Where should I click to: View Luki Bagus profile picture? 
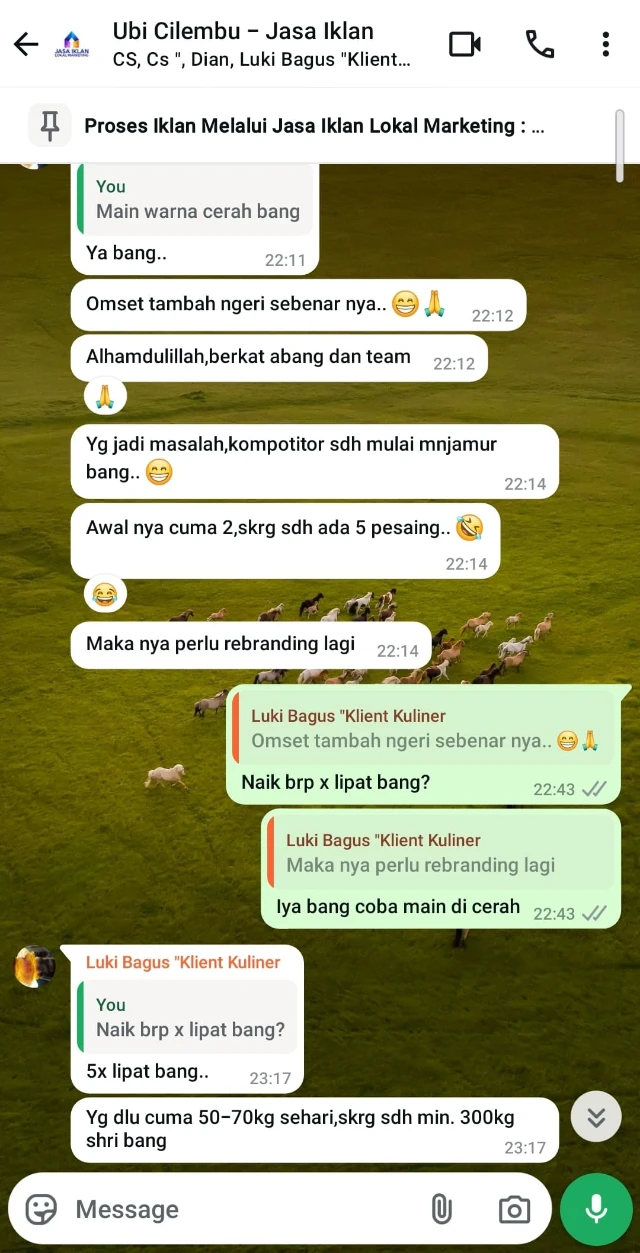(x=34, y=967)
